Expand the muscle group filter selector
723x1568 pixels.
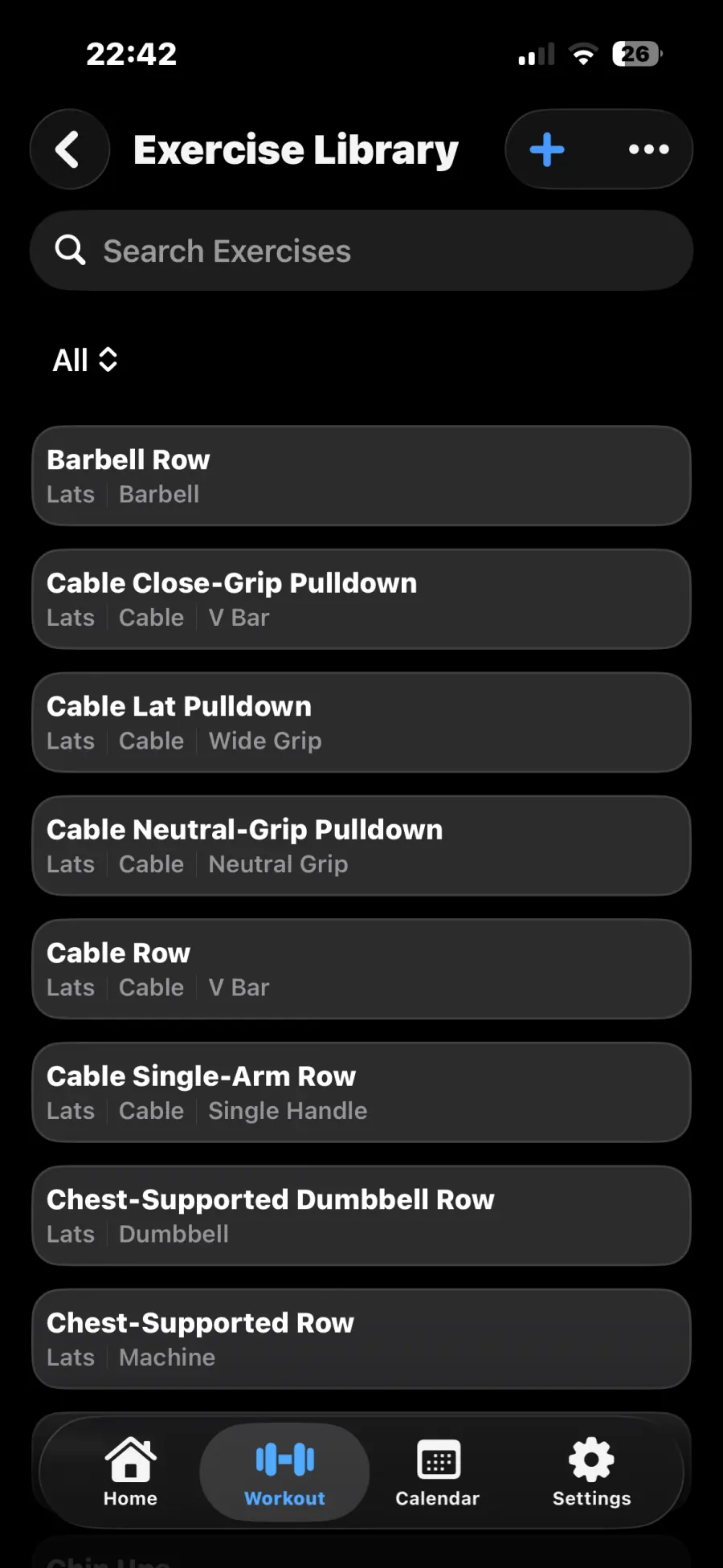84,361
